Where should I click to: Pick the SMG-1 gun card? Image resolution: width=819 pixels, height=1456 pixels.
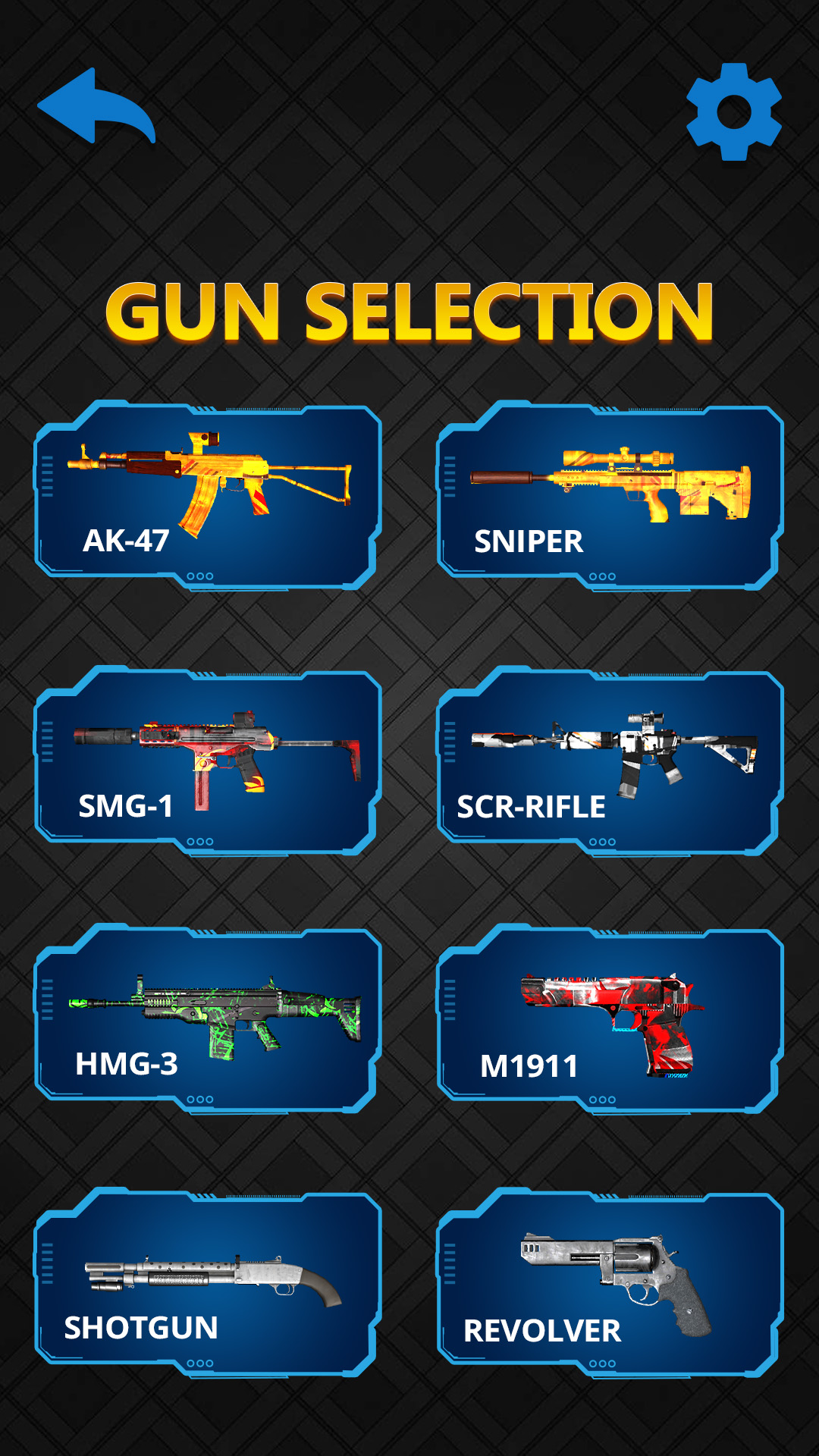click(x=207, y=761)
